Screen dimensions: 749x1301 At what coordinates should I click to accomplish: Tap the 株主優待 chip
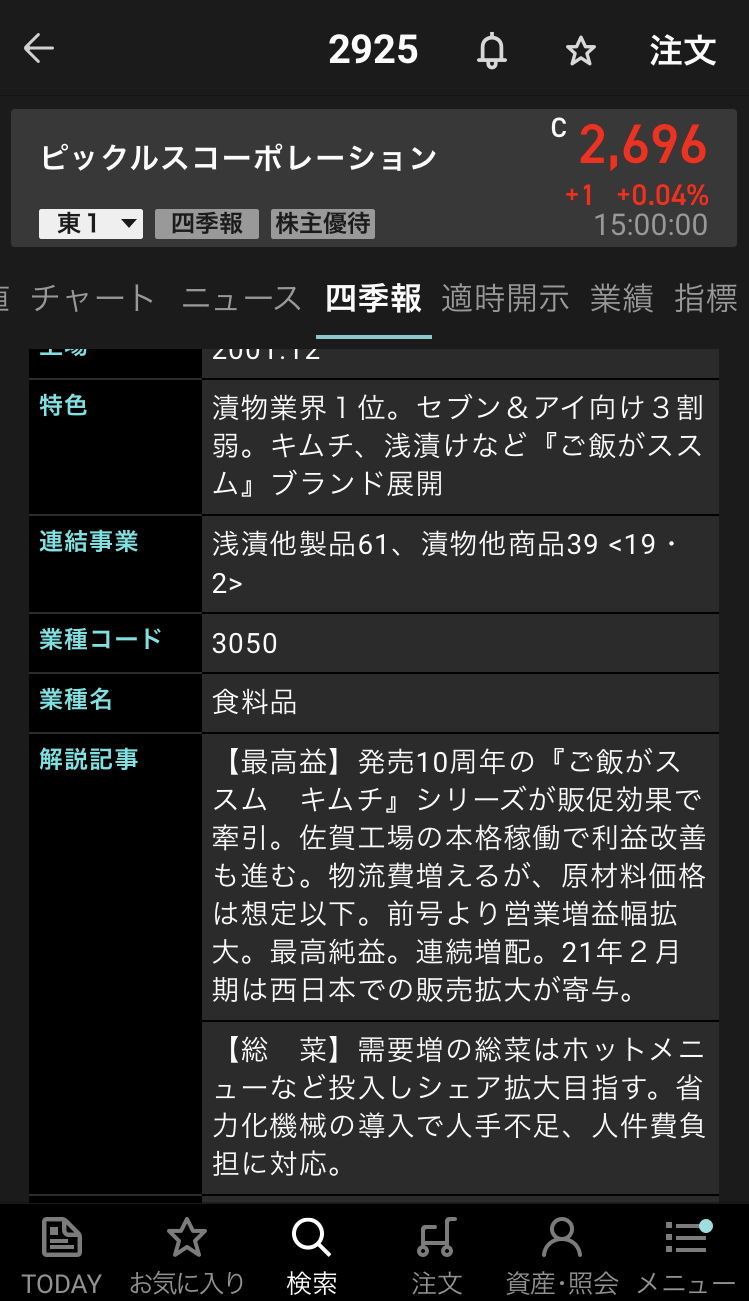pos(323,224)
